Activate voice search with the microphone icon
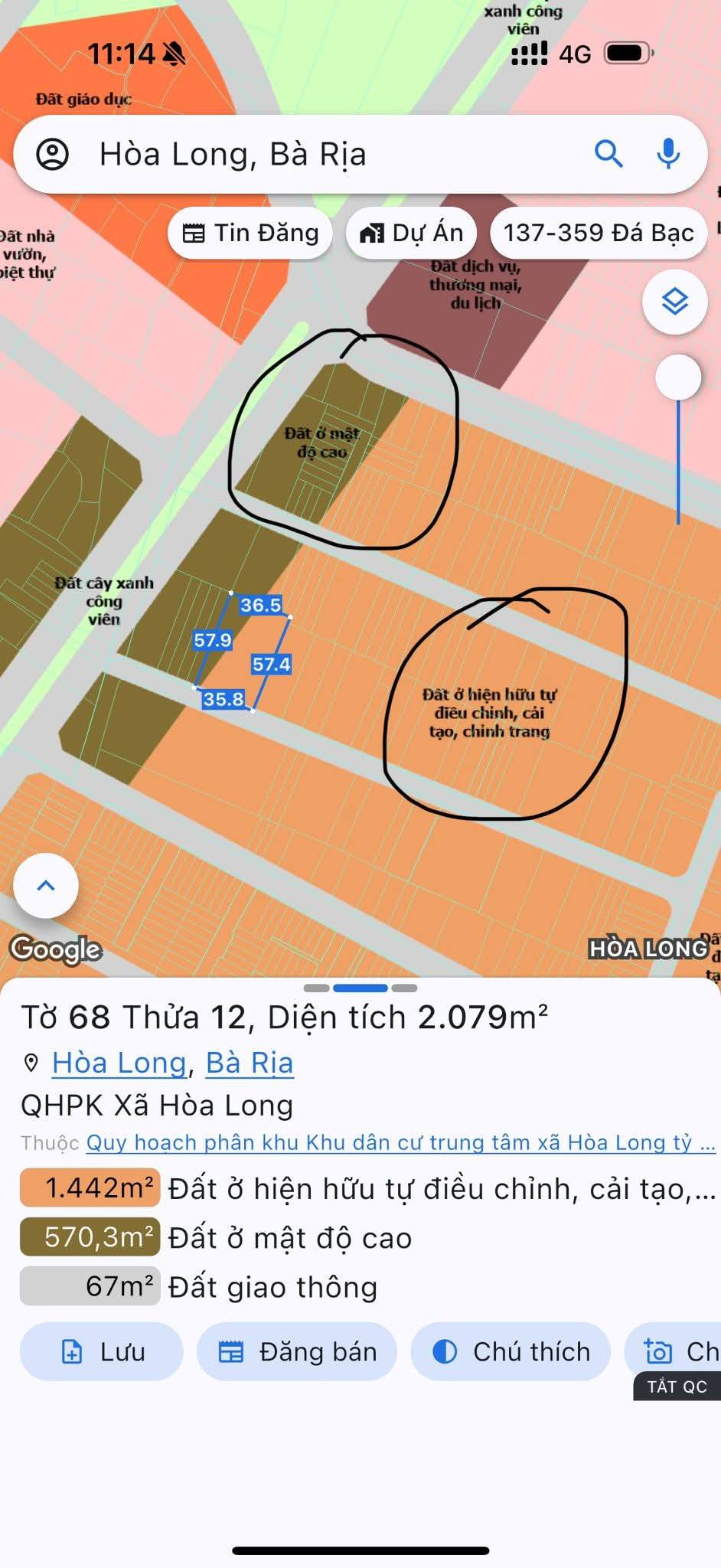The image size is (721, 1568). 668,154
